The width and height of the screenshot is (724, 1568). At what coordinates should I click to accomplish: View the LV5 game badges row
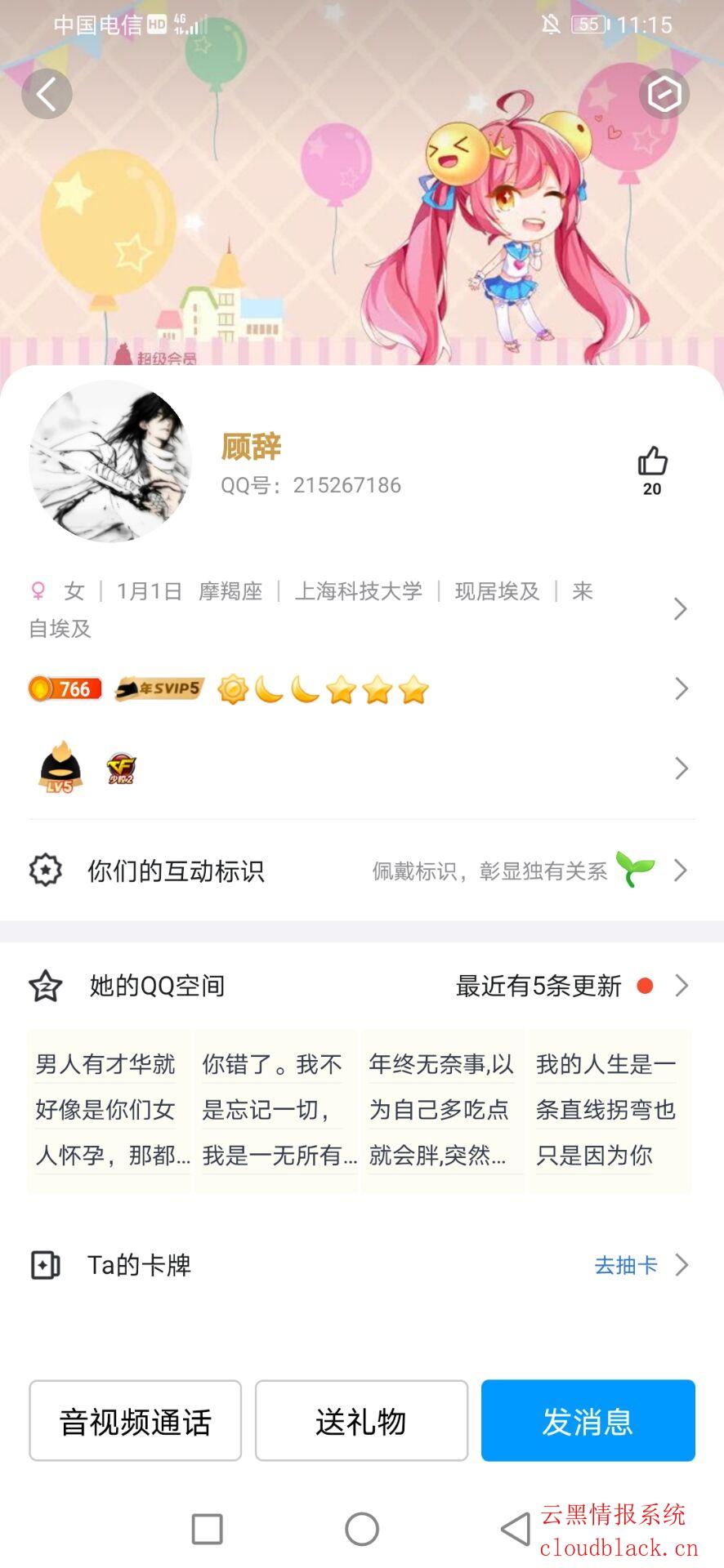point(360,768)
